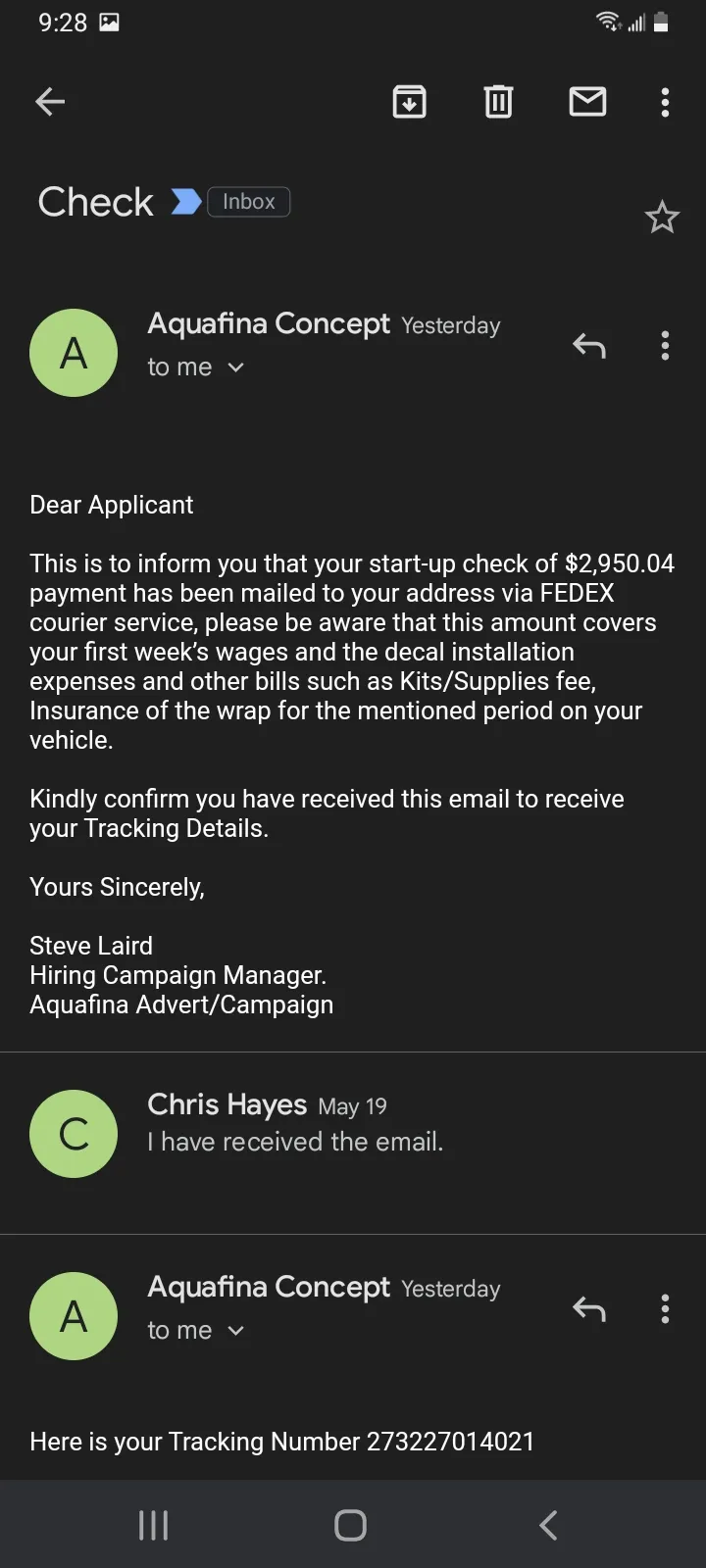The height and width of the screenshot is (1568, 706).
Task: Archive this Check email thread
Action: click(x=409, y=101)
